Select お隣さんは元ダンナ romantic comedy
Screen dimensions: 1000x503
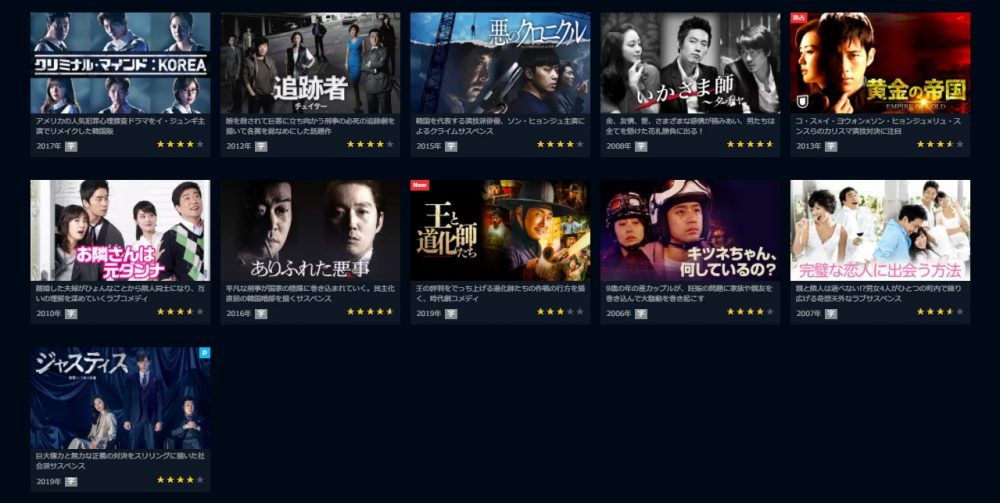point(120,230)
